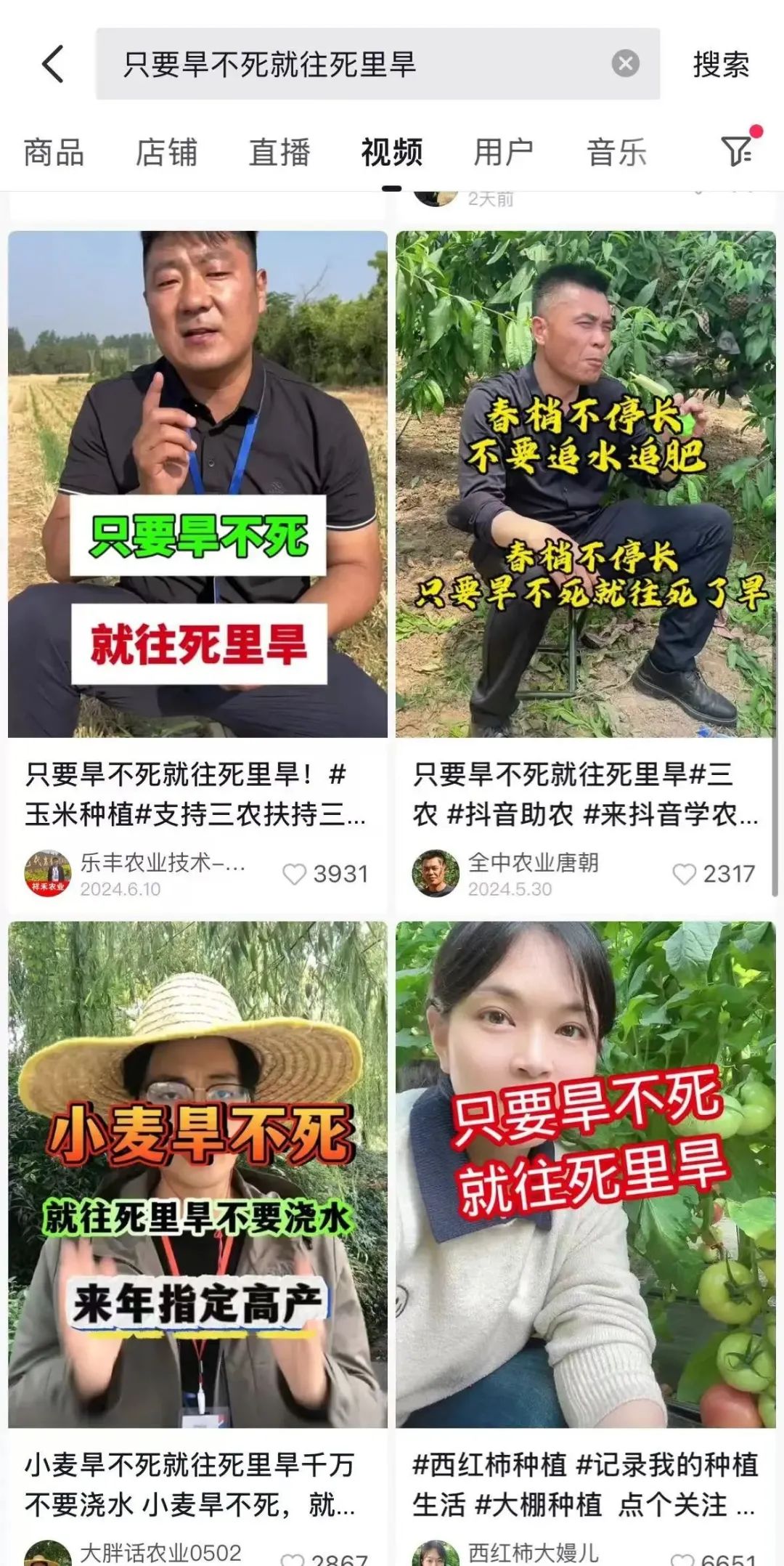The image size is (784, 1566).
Task: Switch to the 商品 tab
Action: pyautogui.click(x=53, y=153)
